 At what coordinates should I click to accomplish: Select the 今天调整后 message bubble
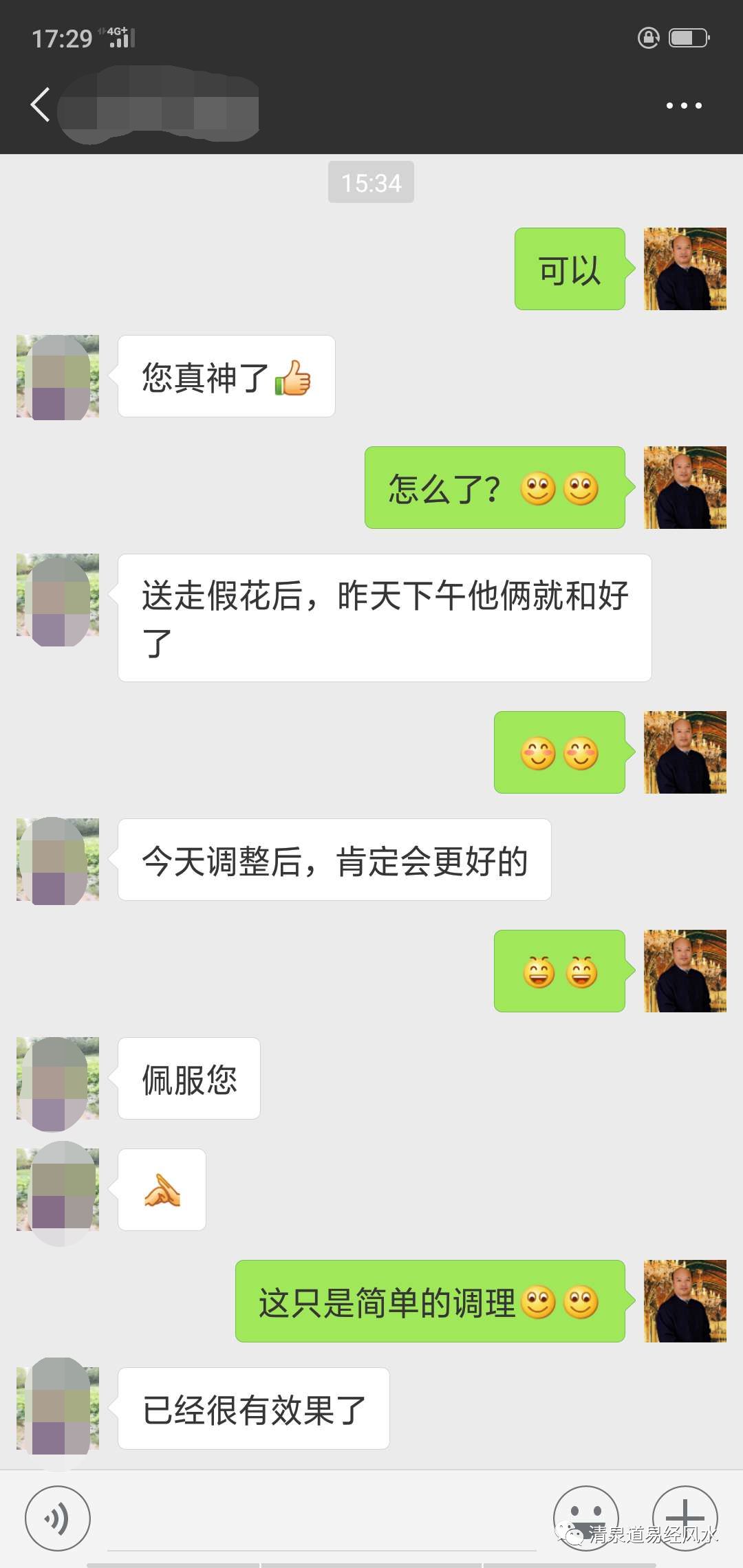[334, 860]
